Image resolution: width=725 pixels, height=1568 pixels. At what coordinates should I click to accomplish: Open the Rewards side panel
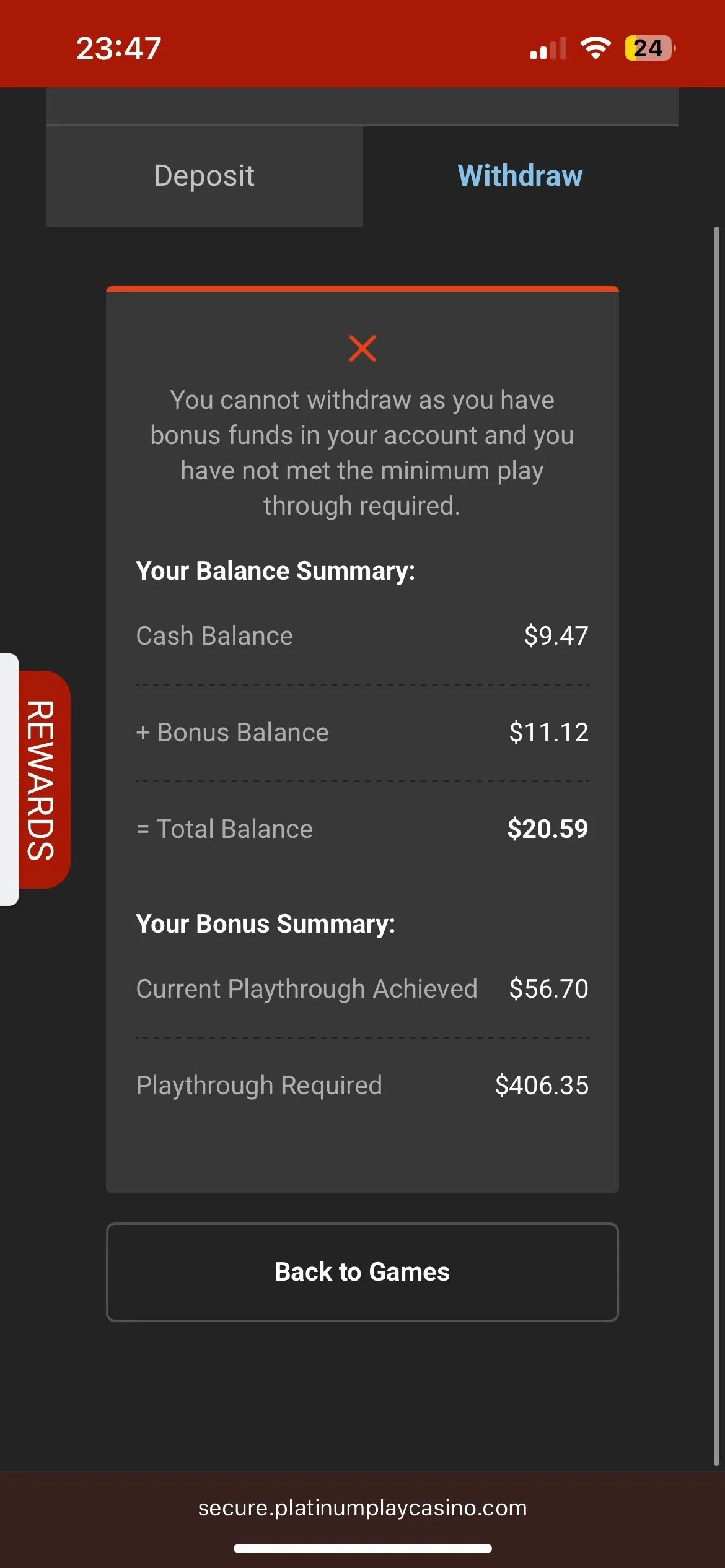pos(42,780)
